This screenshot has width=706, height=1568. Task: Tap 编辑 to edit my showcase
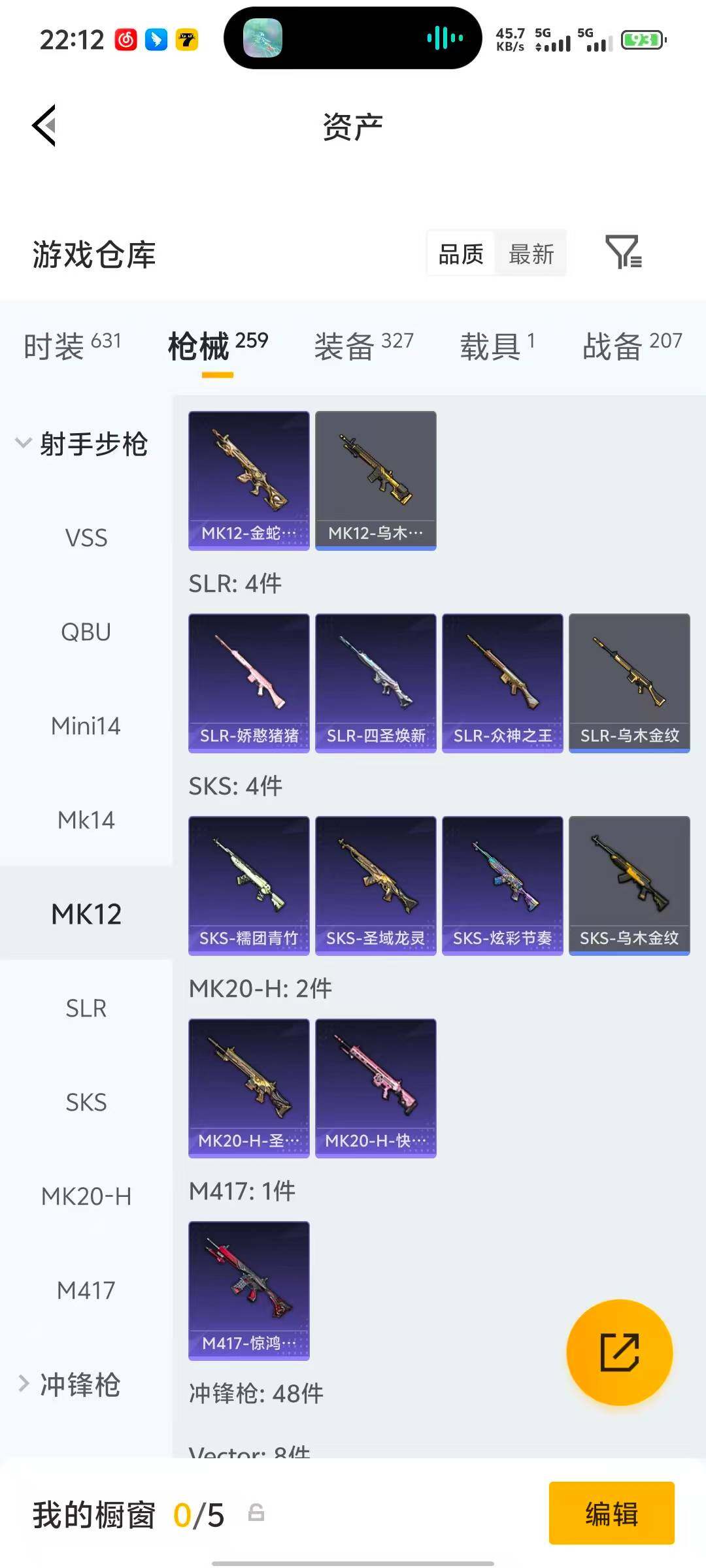pyautogui.click(x=611, y=1513)
